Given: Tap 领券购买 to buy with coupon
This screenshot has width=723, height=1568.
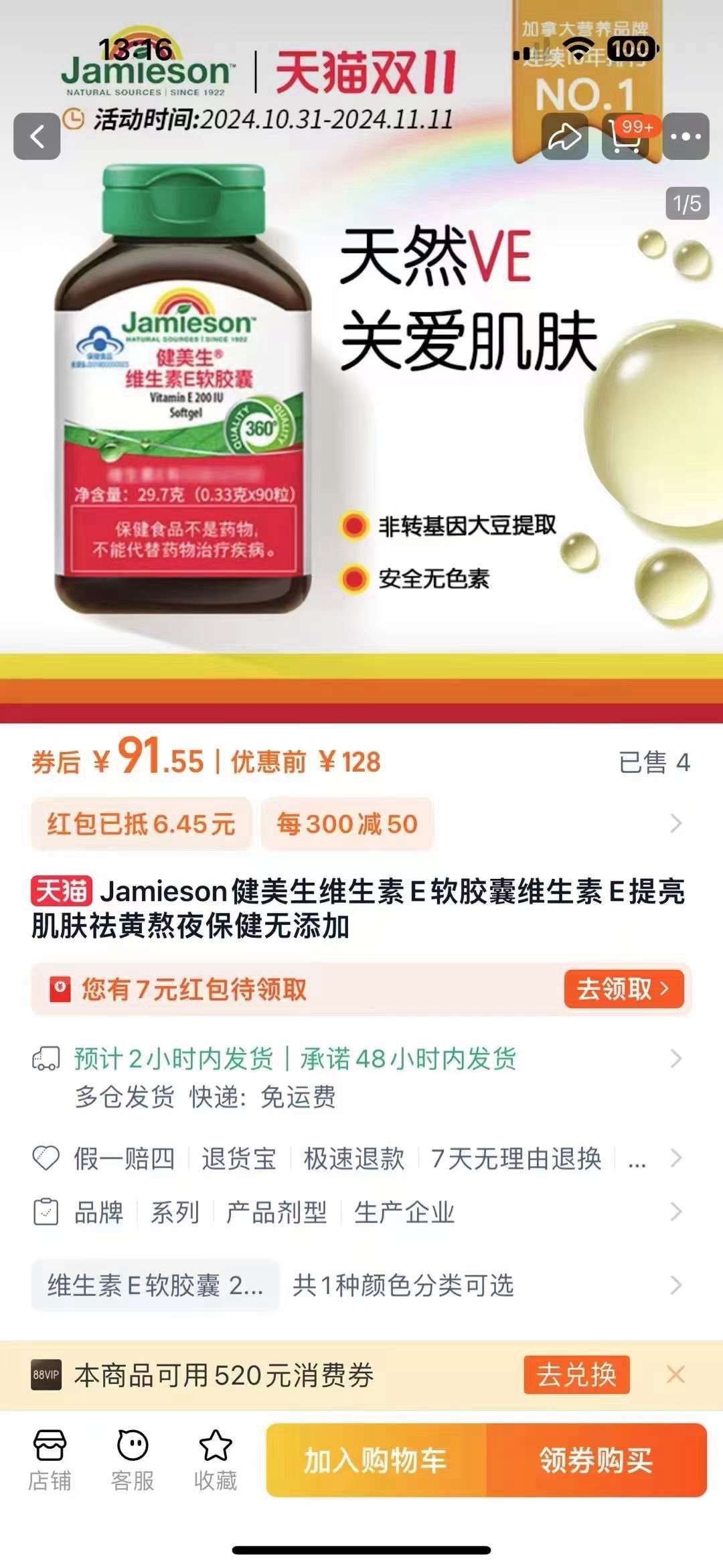Looking at the screenshot, I should click(596, 1459).
